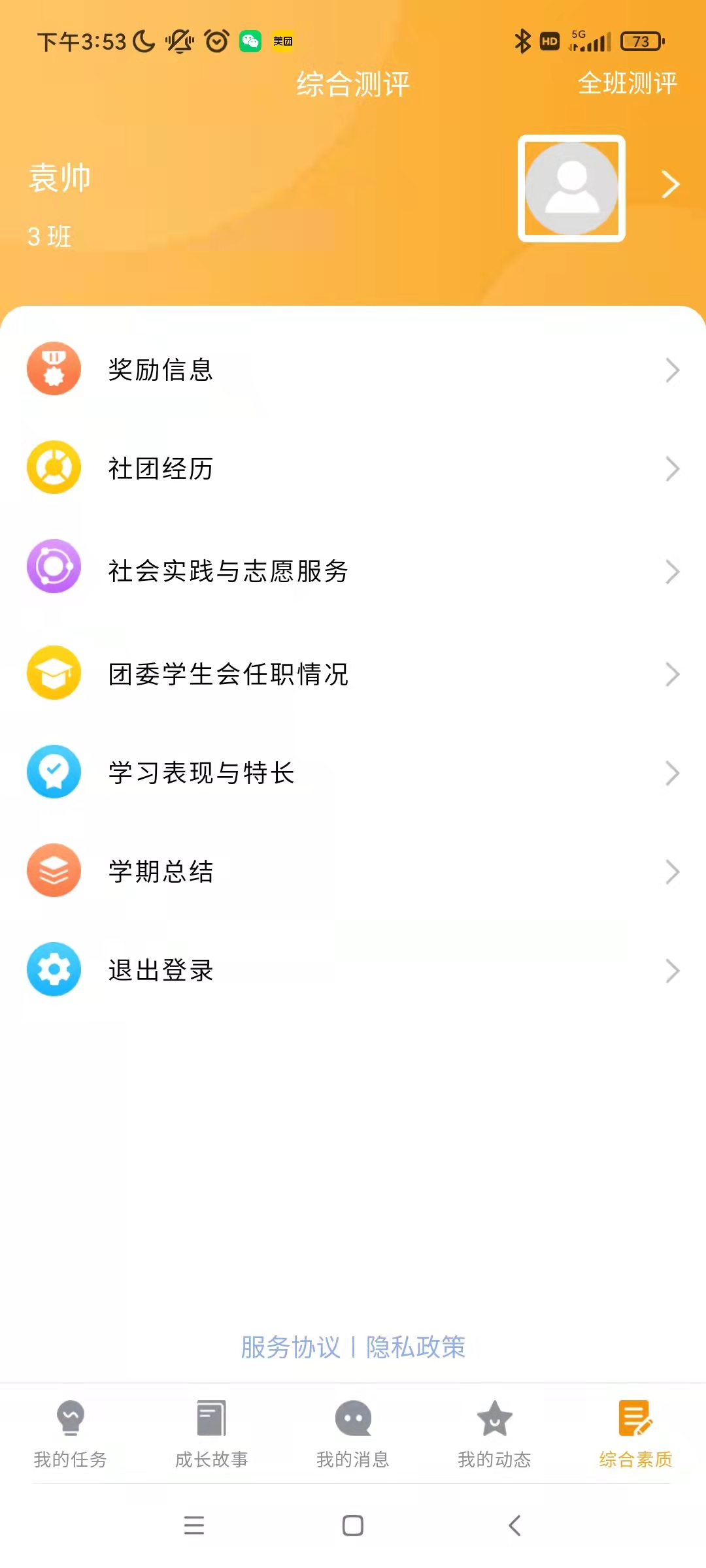Screen dimensions: 706x1568
Task: Select the 社会实践与志愿服务 purple icon
Action: (x=54, y=566)
